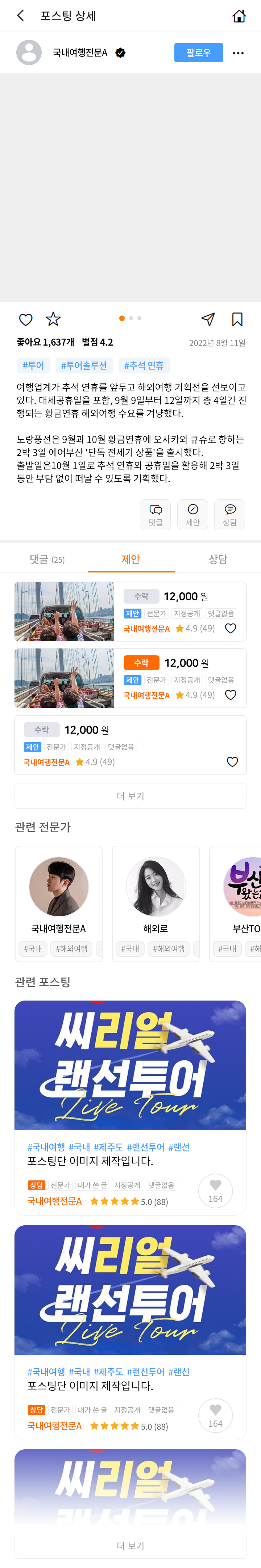This screenshot has width=261, height=1568.
Task: Tap the 상담 button below the article
Action: [x=229, y=515]
